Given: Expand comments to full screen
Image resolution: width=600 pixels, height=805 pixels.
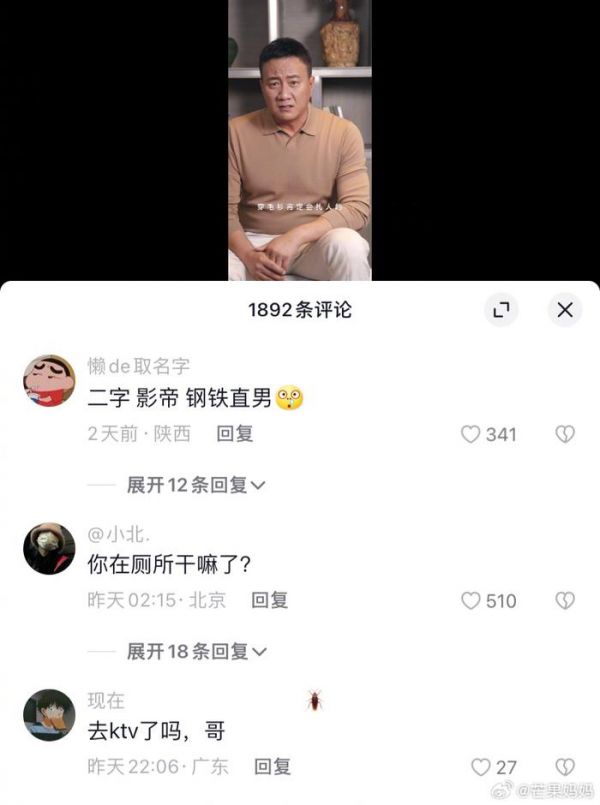Looking at the screenshot, I should (501, 310).
